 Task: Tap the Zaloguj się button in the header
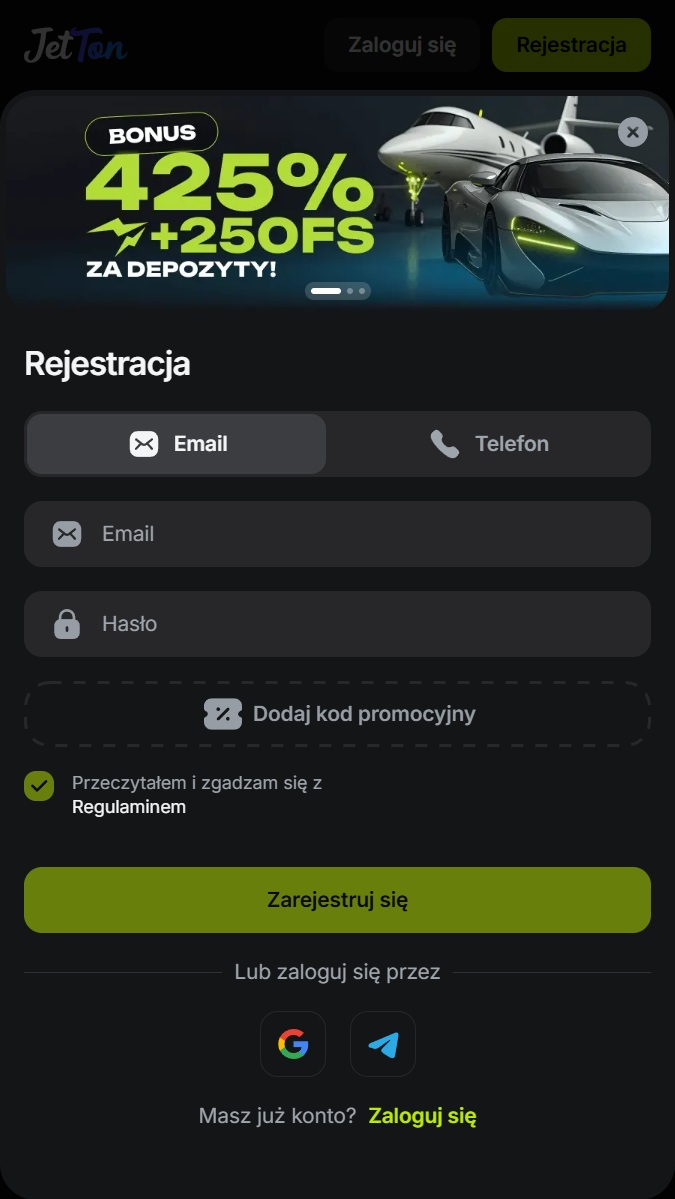[x=402, y=45]
